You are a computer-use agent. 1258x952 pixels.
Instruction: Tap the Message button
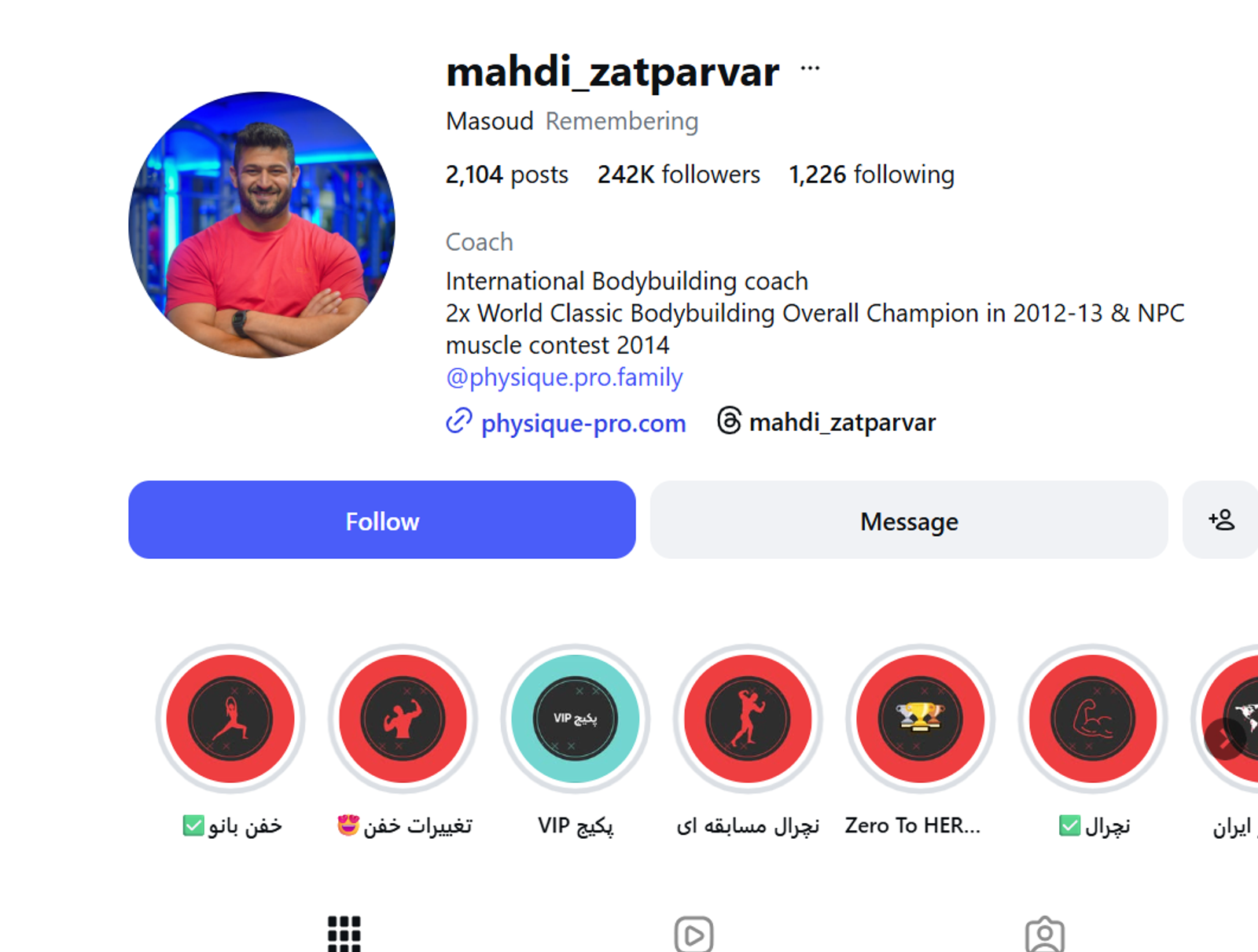pos(908,520)
